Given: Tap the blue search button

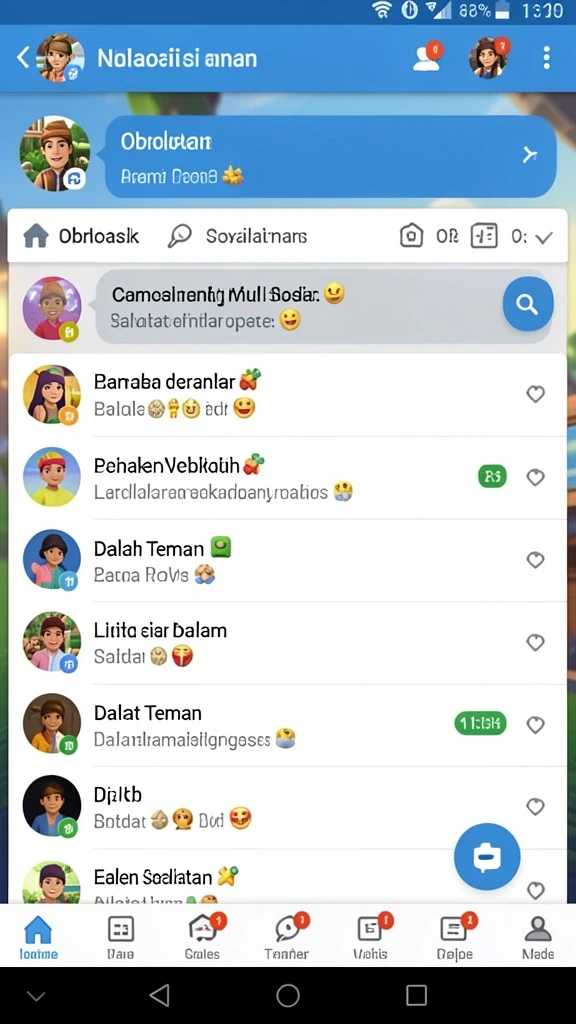Looking at the screenshot, I should pyautogui.click(x=528, y=304).
